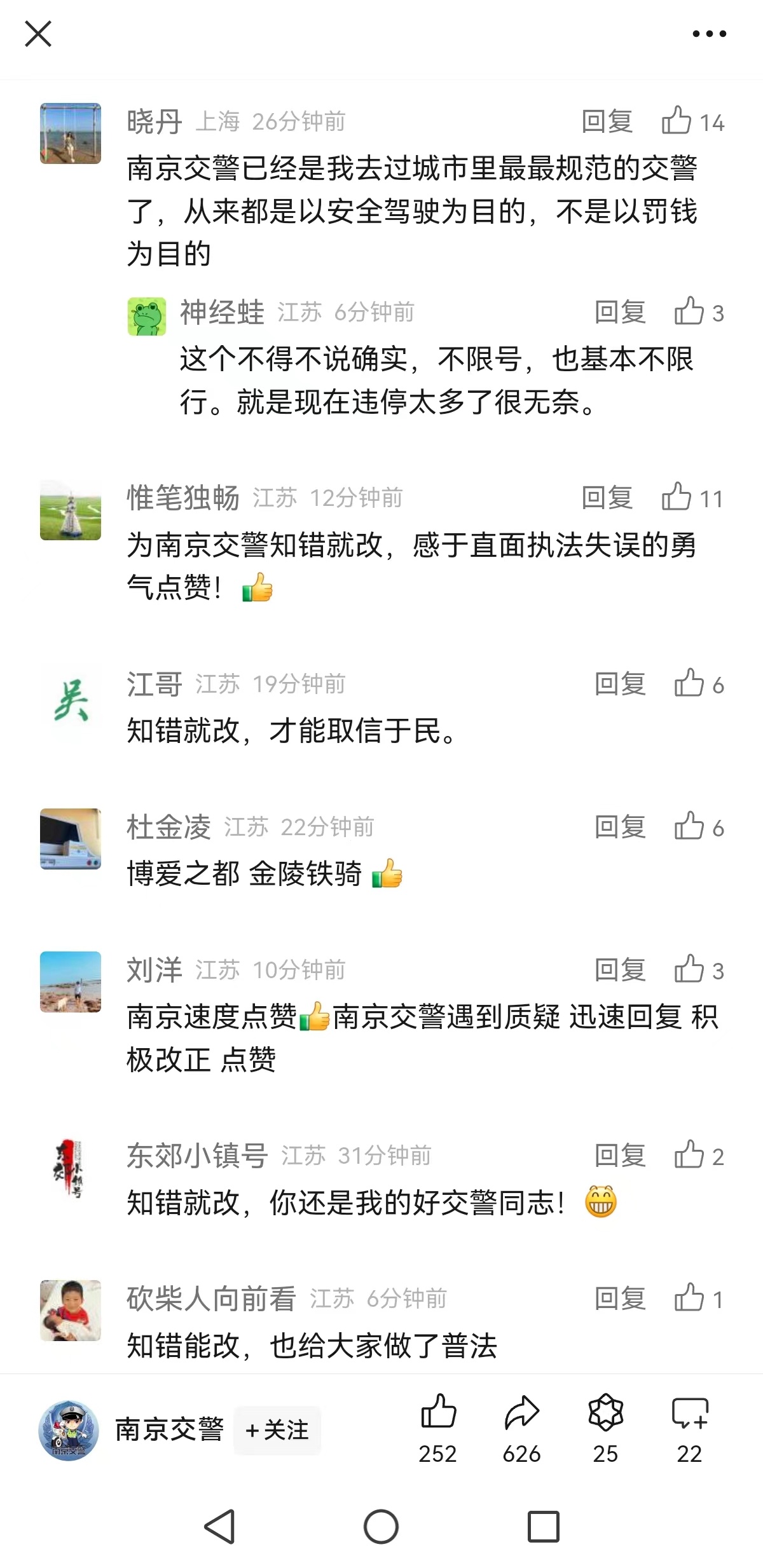
Task: Follow 南京交警 with the +关注 button
Action: (x=277, y=1430)
